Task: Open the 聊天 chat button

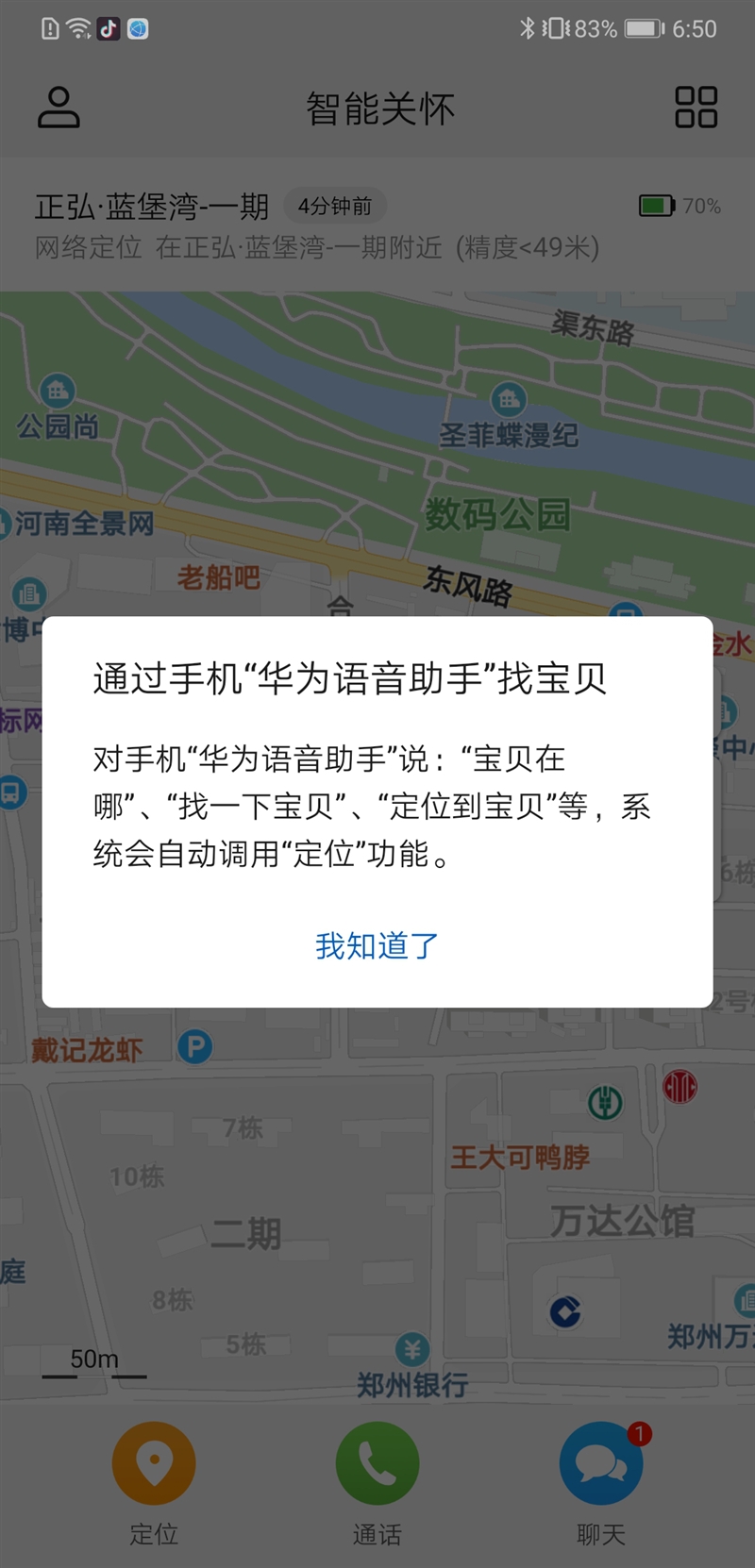Action: pyautogui.click(x=601, y=1463)
